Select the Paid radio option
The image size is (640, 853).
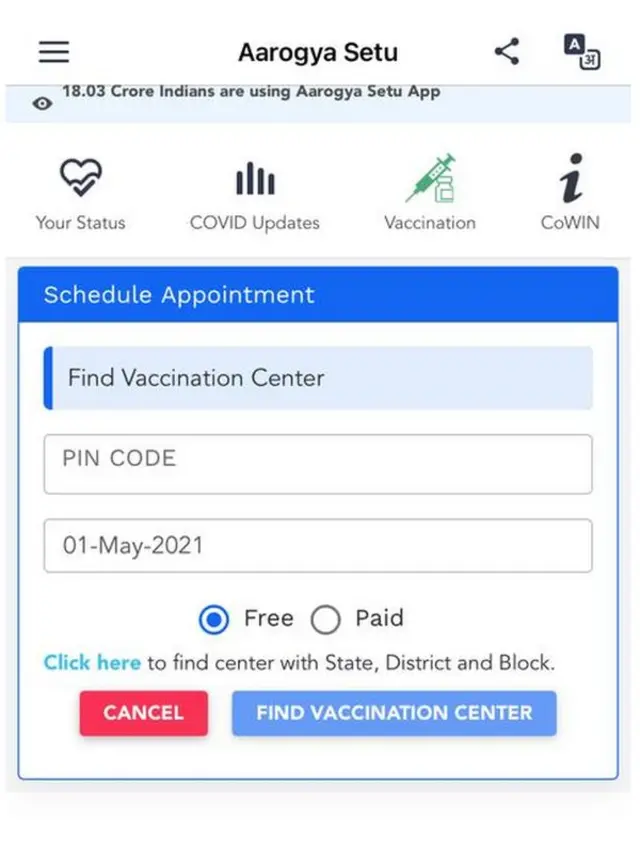coord(326,620)
